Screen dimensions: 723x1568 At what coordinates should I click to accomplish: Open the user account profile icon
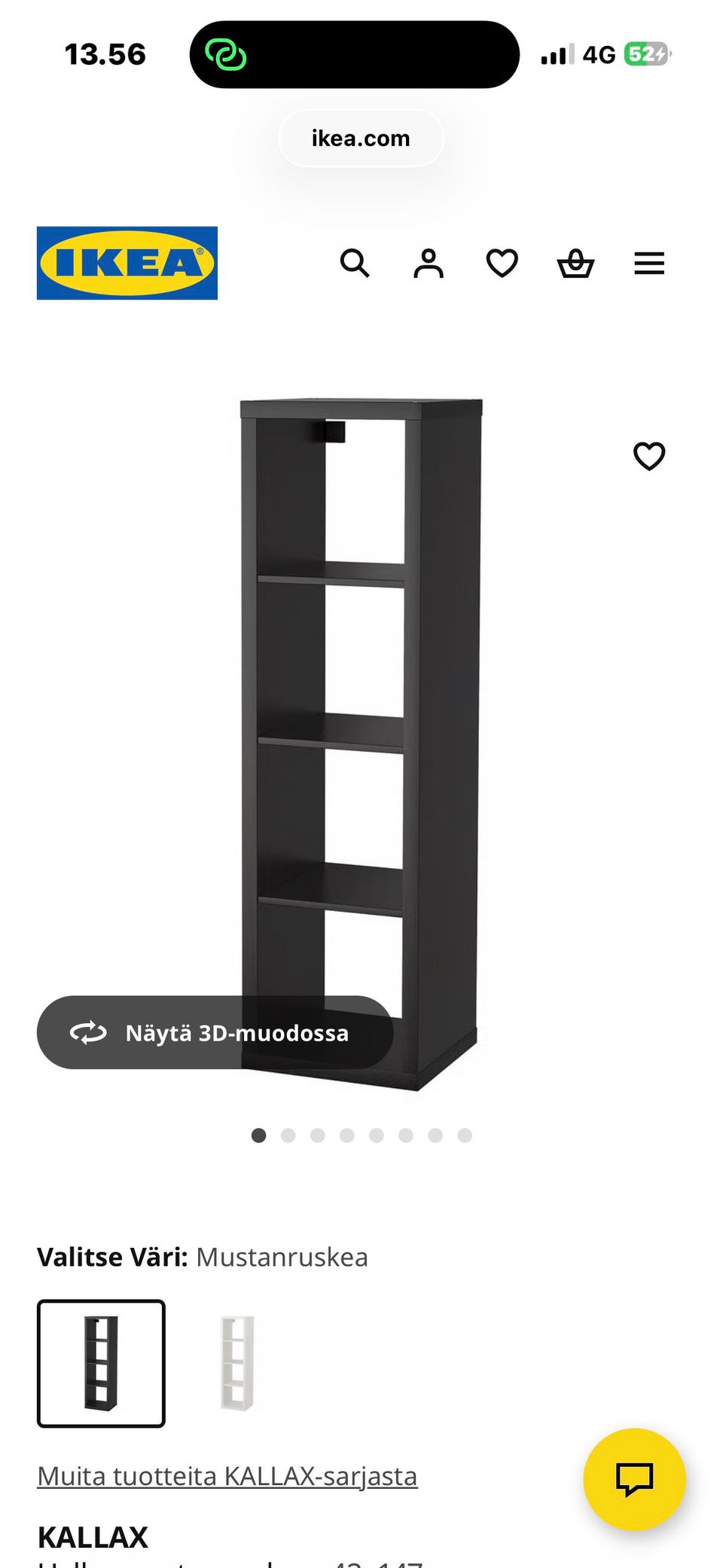(429, 264)
